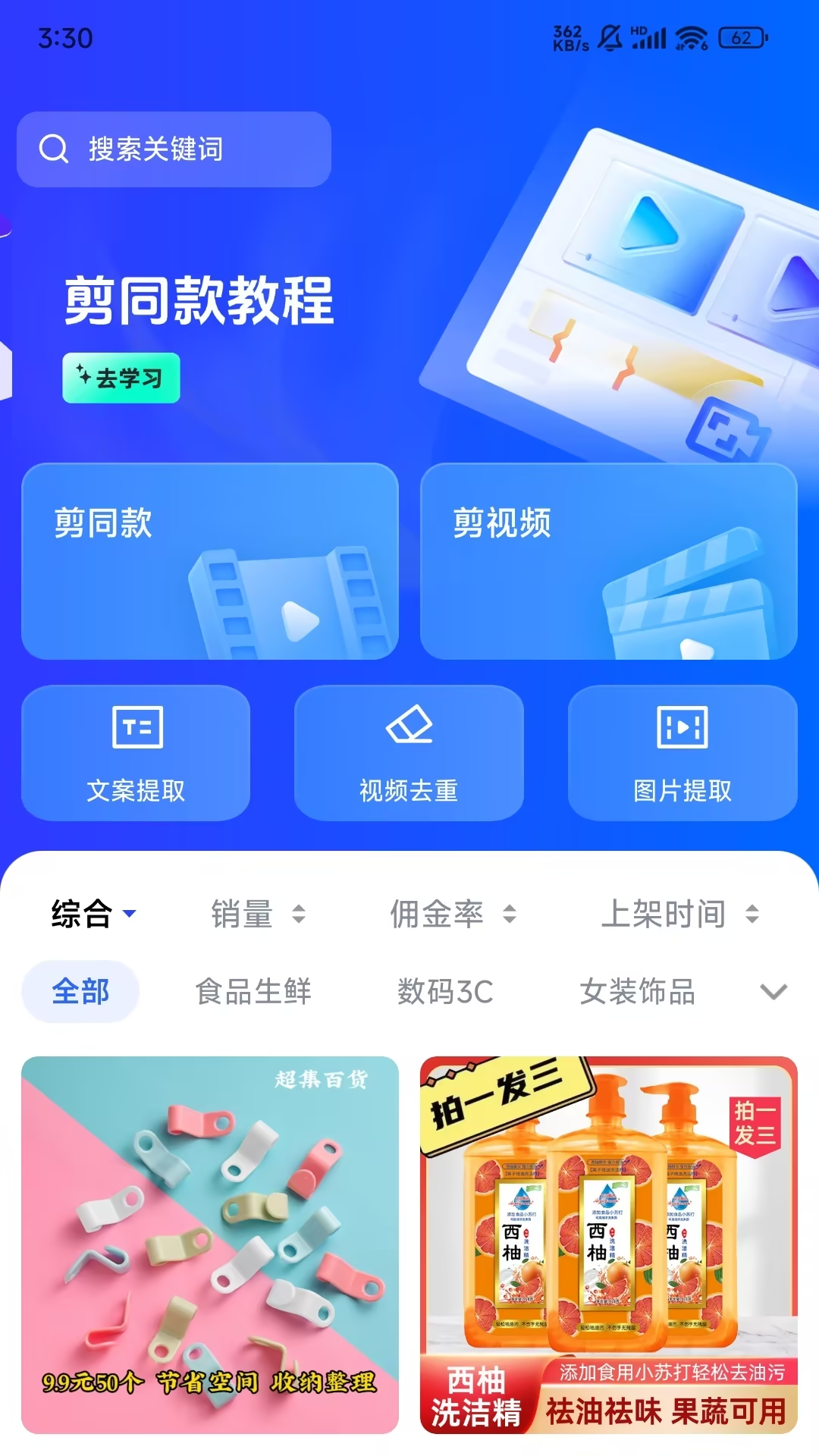Open the 女装饰品 category filter
Viewport: 819px width, 1456px height.
(x=639, y=991)
